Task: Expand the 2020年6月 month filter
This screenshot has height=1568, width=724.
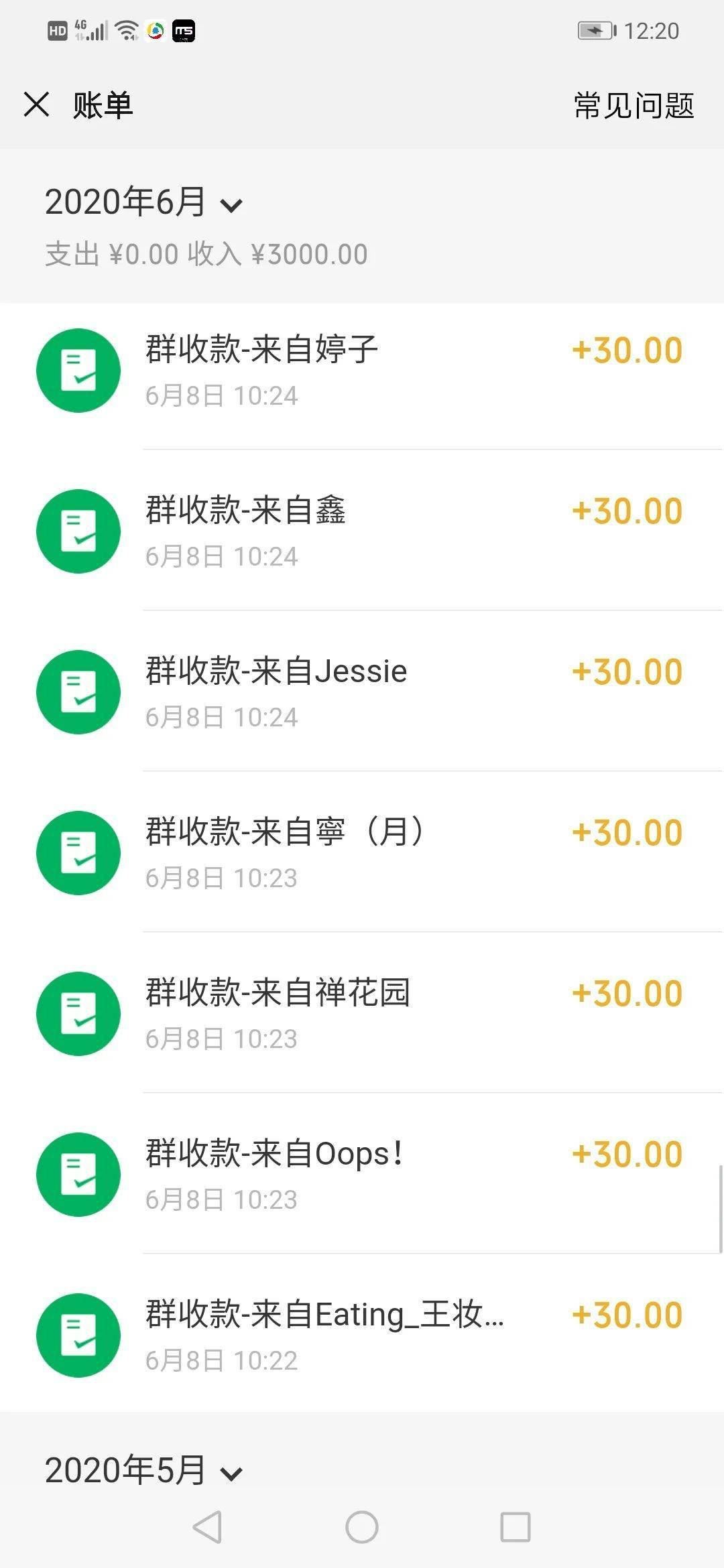Action: (141, 202)
